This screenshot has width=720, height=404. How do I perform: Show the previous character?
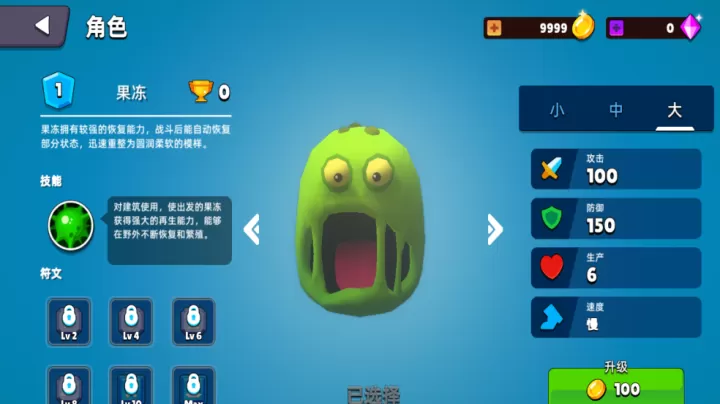(x=252, y=229)
